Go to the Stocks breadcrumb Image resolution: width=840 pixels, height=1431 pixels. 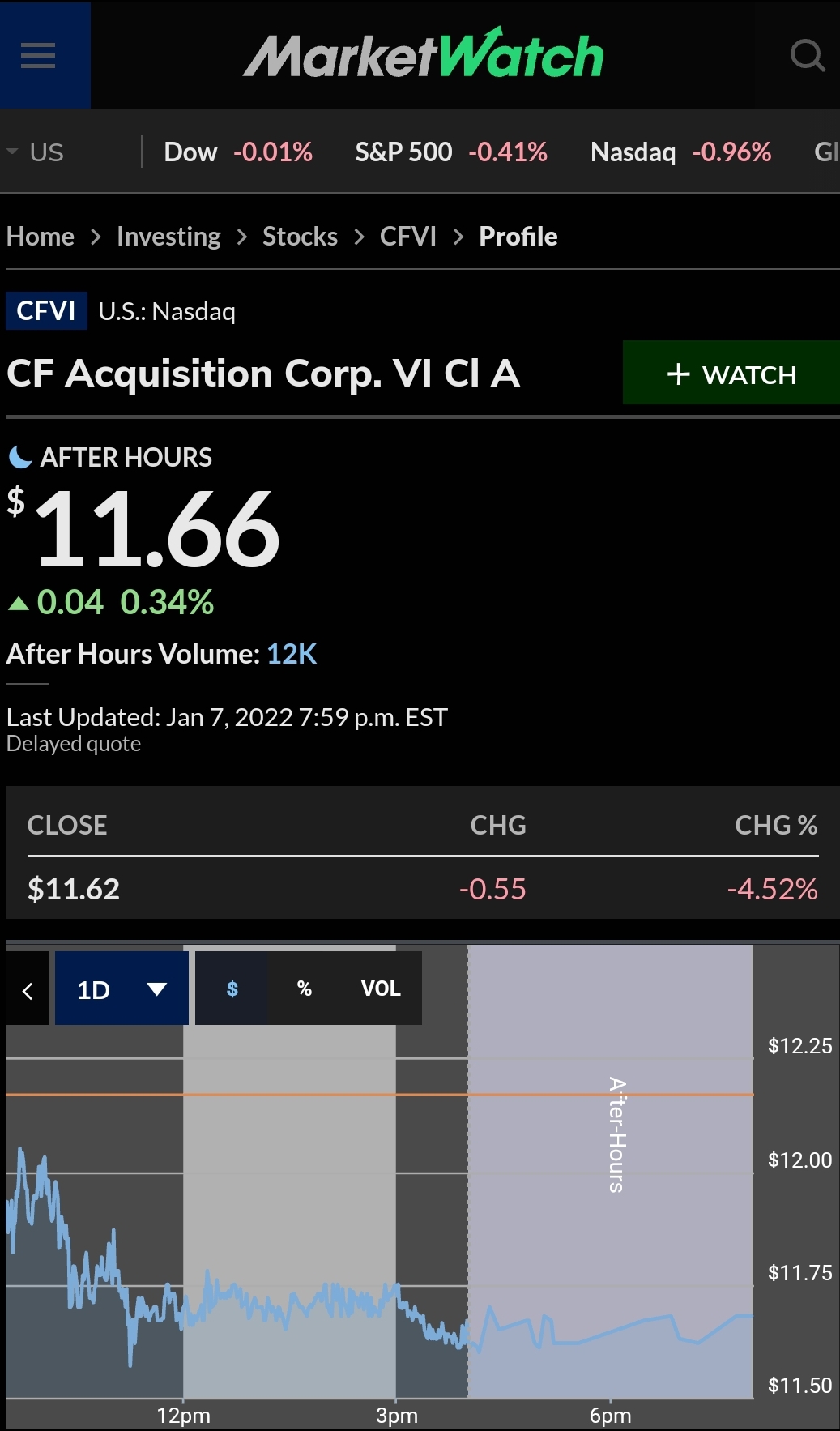[x=300, y=237]
